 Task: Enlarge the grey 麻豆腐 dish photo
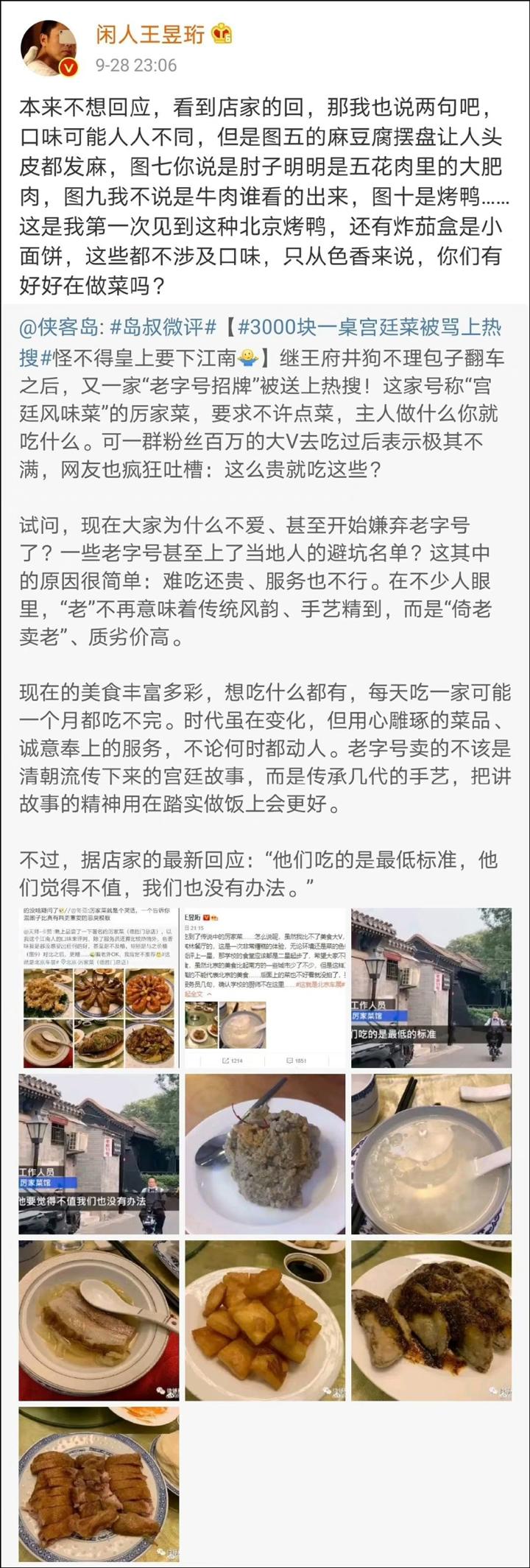pos(265,1154)
